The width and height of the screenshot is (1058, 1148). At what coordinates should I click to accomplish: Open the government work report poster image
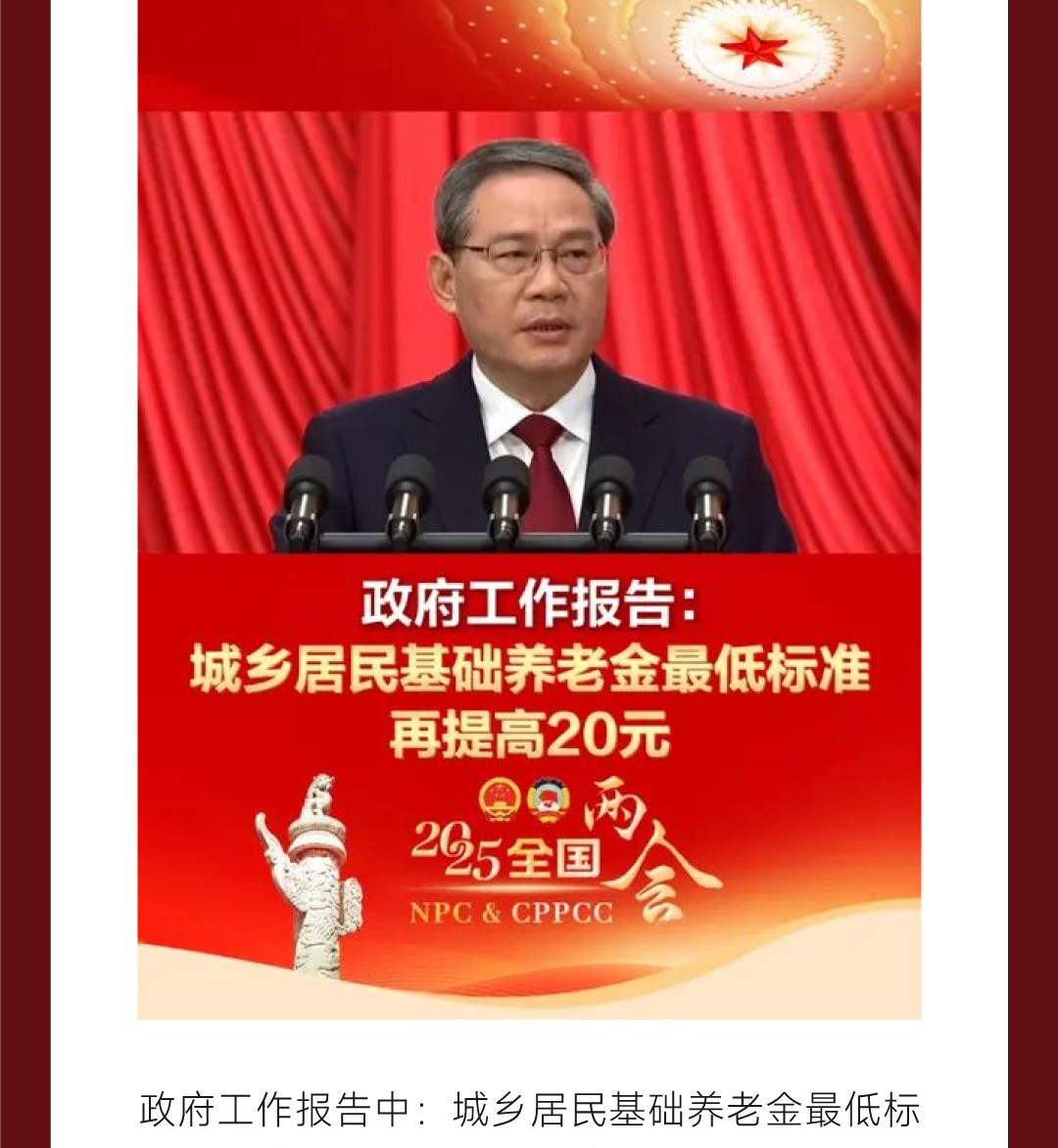tap(529, 509)
